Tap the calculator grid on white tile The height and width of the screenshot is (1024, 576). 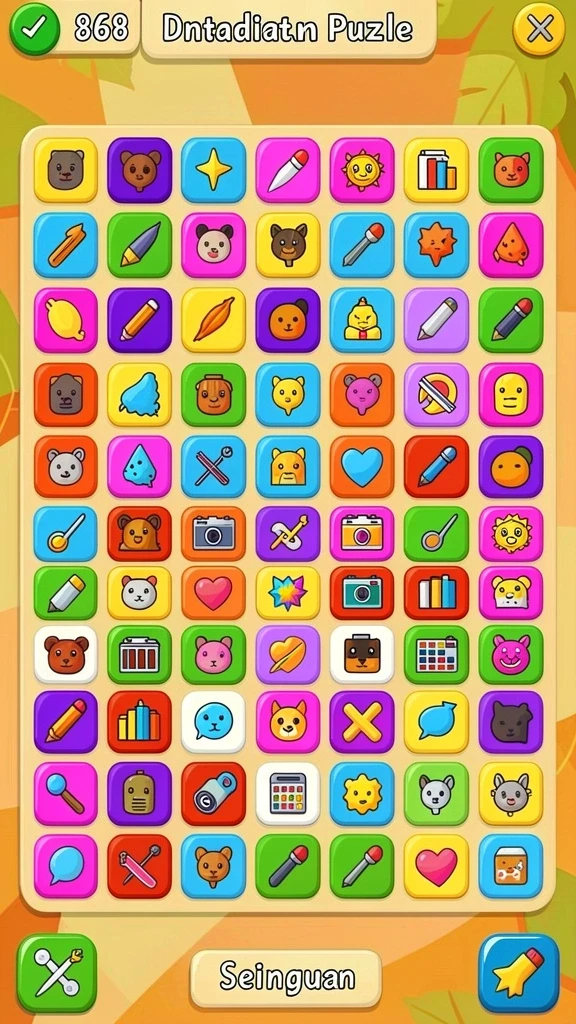tap(288, 793)
